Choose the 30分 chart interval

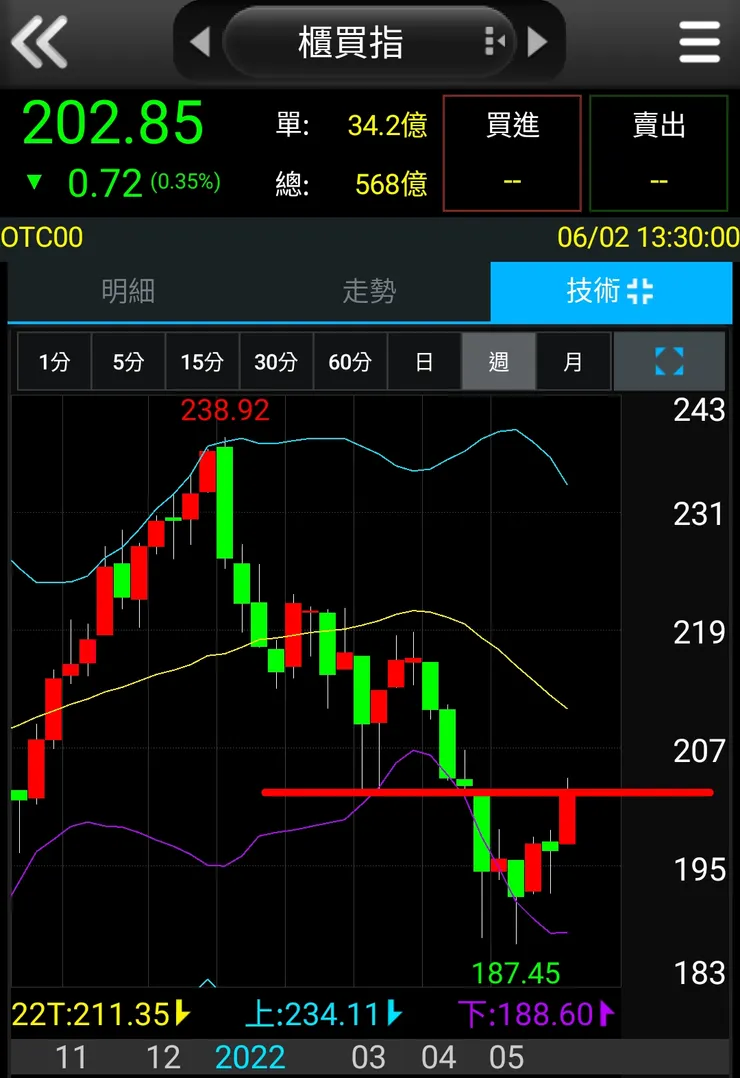coord(276,361)
